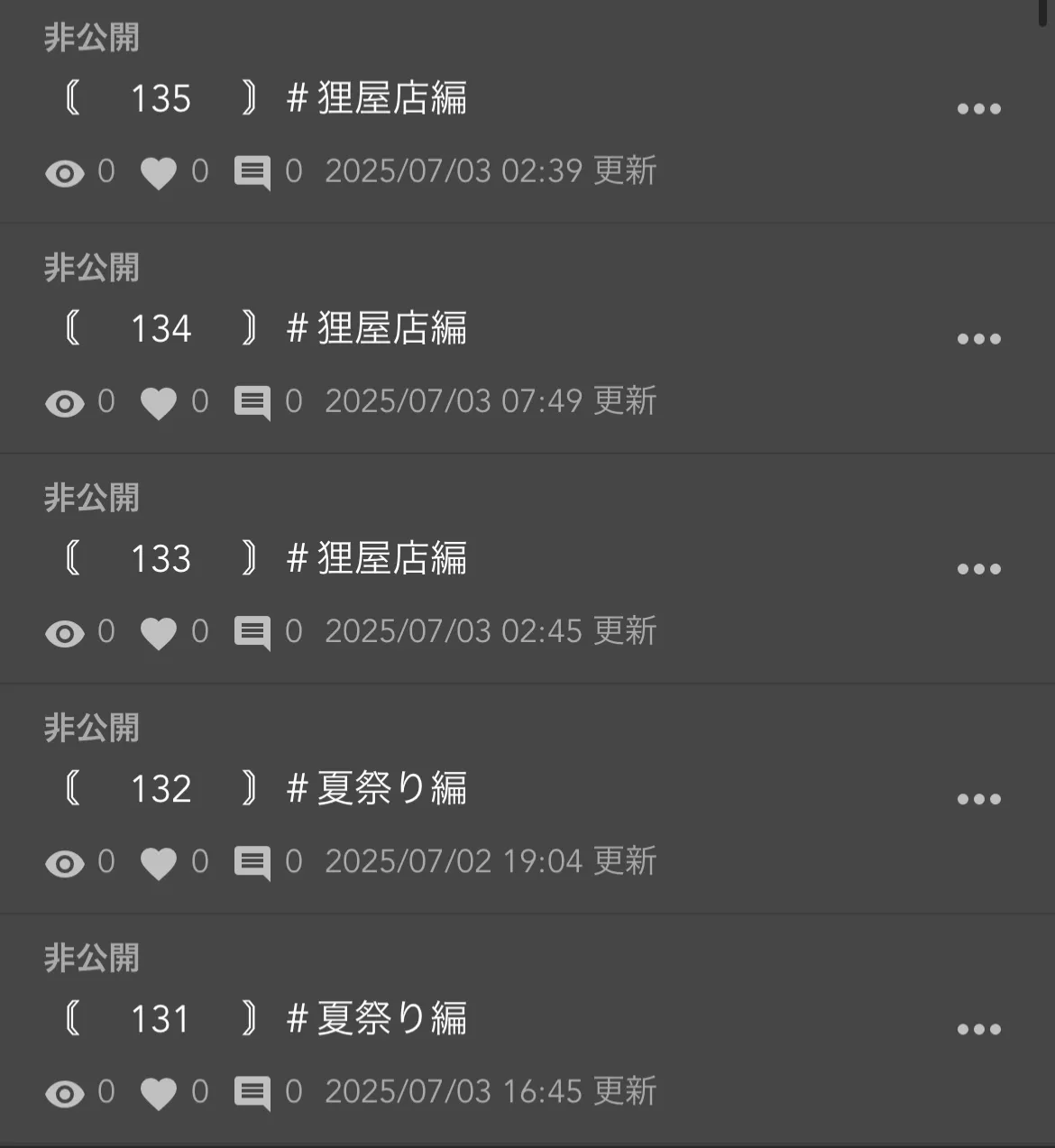This screenshot has height=1148, width=1055.
Task: Click the eye icon on episode 132
Action: click(63, 862)
